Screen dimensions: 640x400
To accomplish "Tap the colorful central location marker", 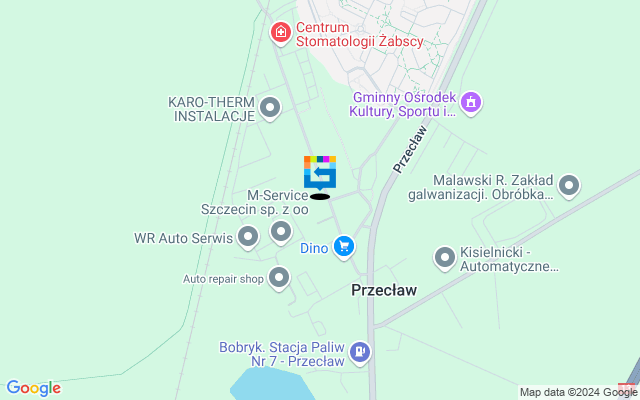I will click(320, 172).
